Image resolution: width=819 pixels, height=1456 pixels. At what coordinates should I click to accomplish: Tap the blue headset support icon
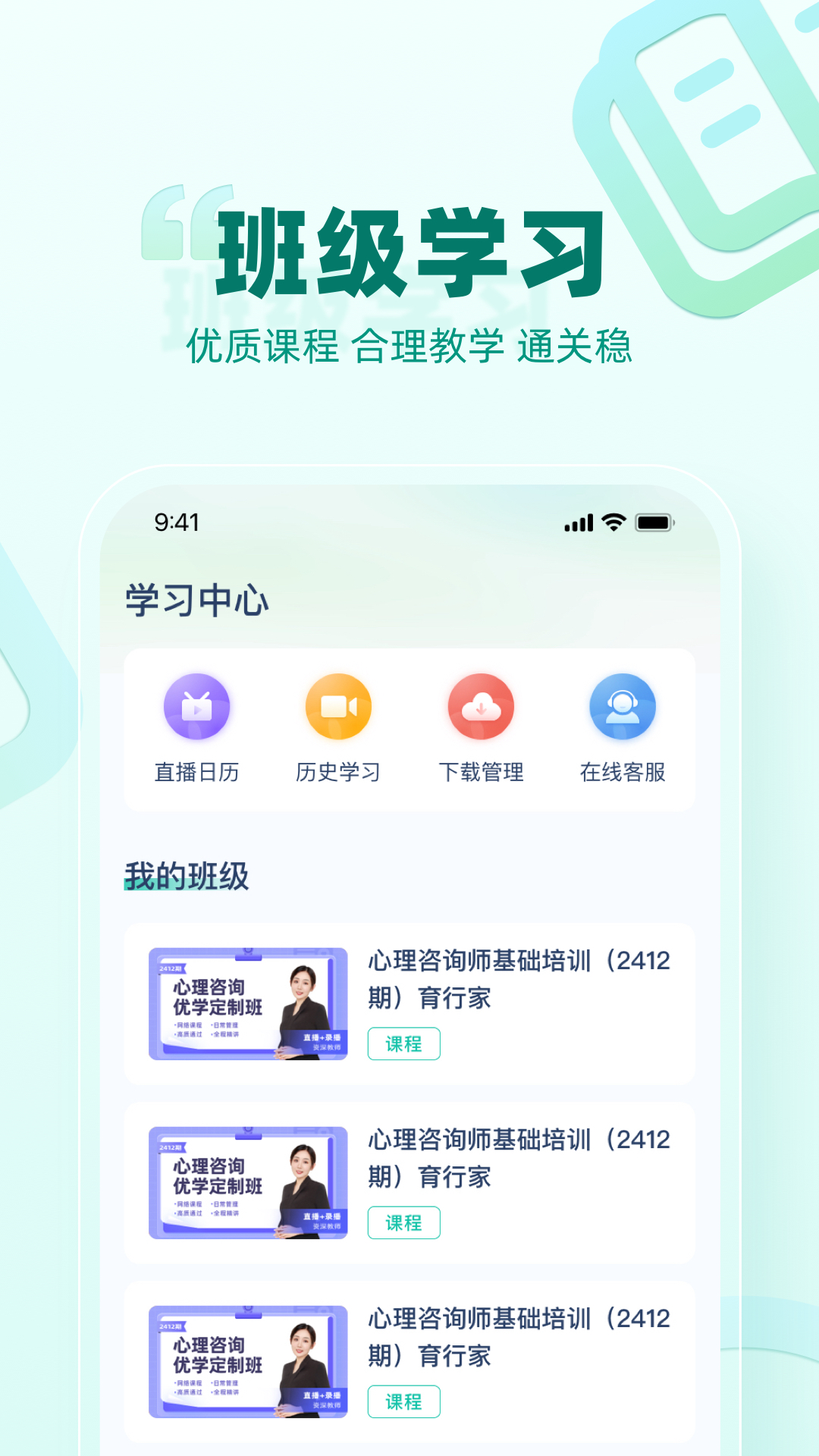622,705
